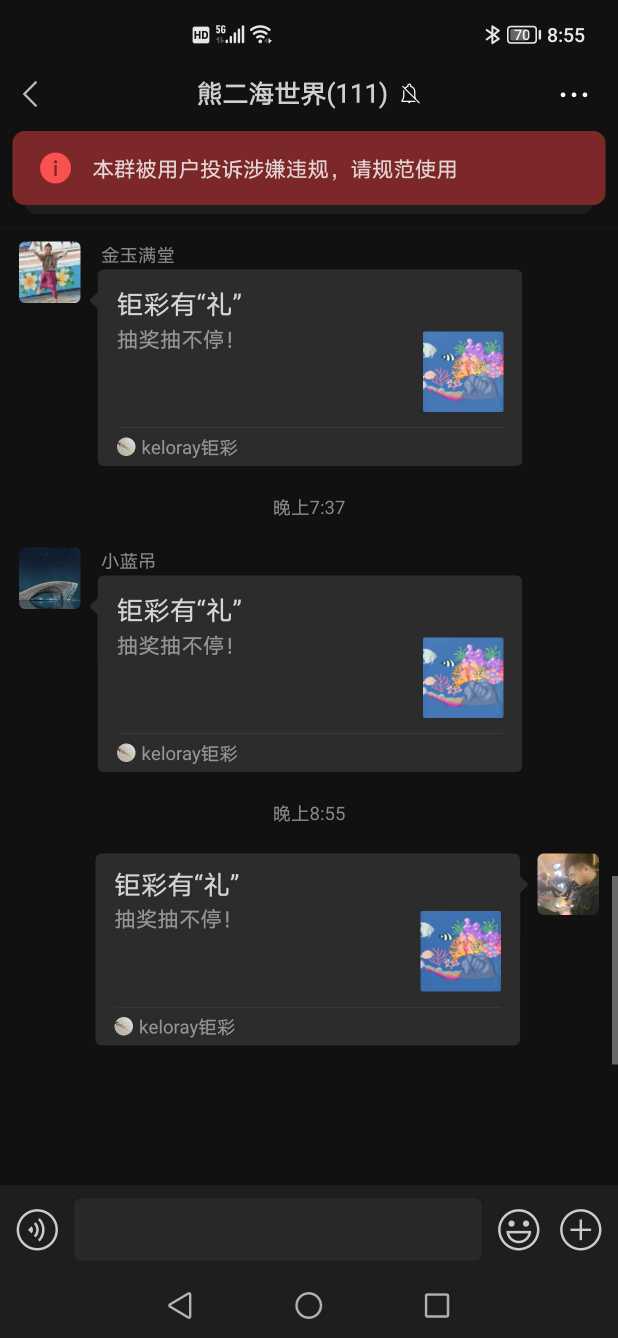Screen dimensions: 618x1338
Task: Tap my own avatar beside the sent card
Action: coord(567,884)
